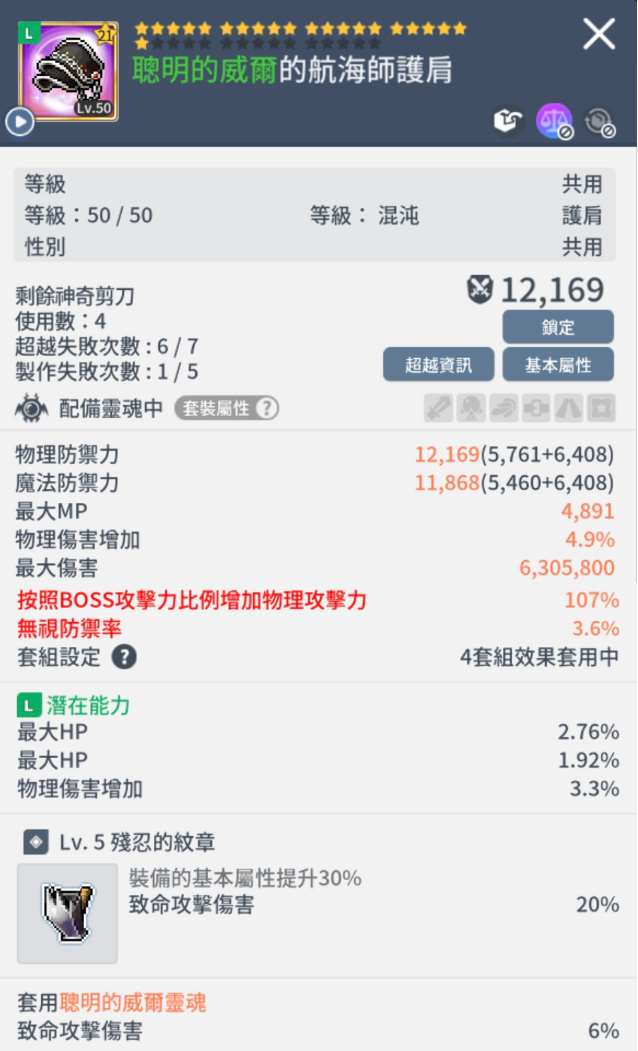Tap the 鎖定 lock button
This screenshot has width=638, height=1051.
557,327
